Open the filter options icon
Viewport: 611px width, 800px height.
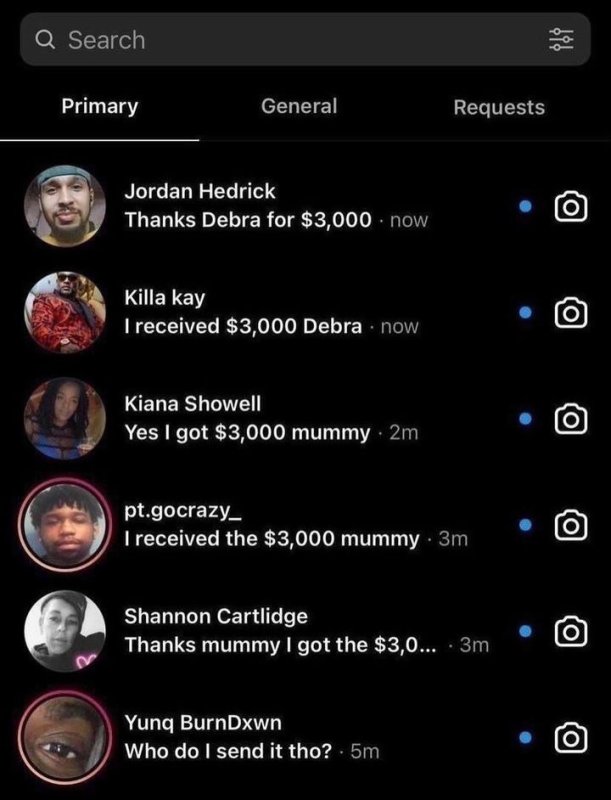point(560,40)
